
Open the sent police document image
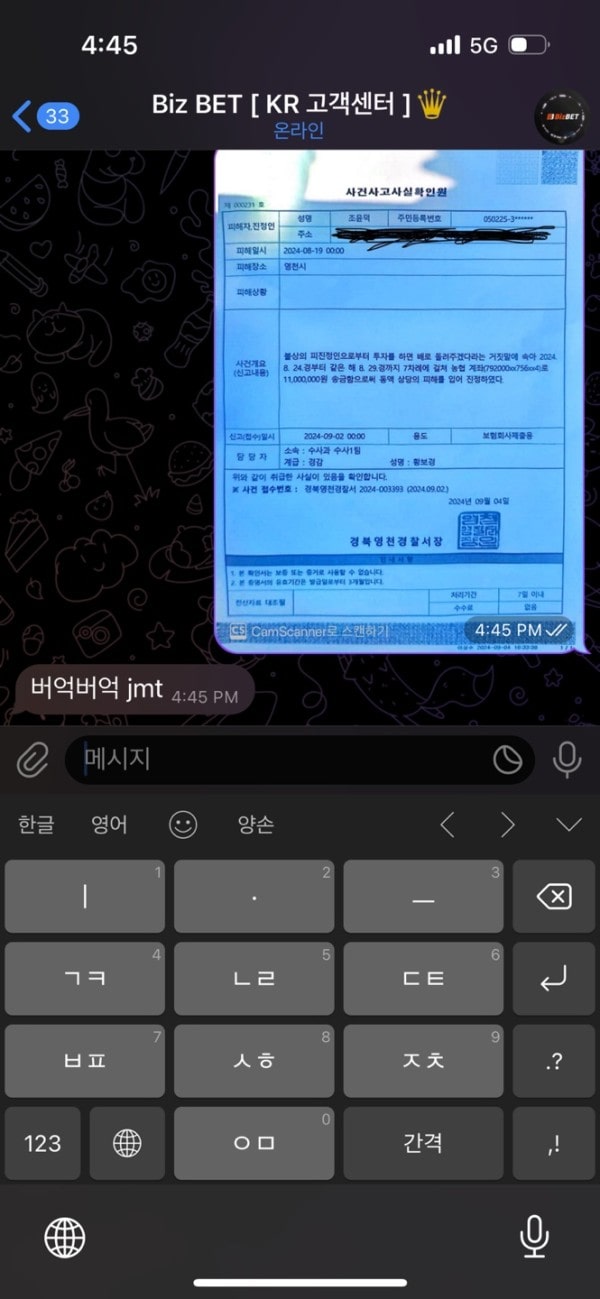point(398,398)
